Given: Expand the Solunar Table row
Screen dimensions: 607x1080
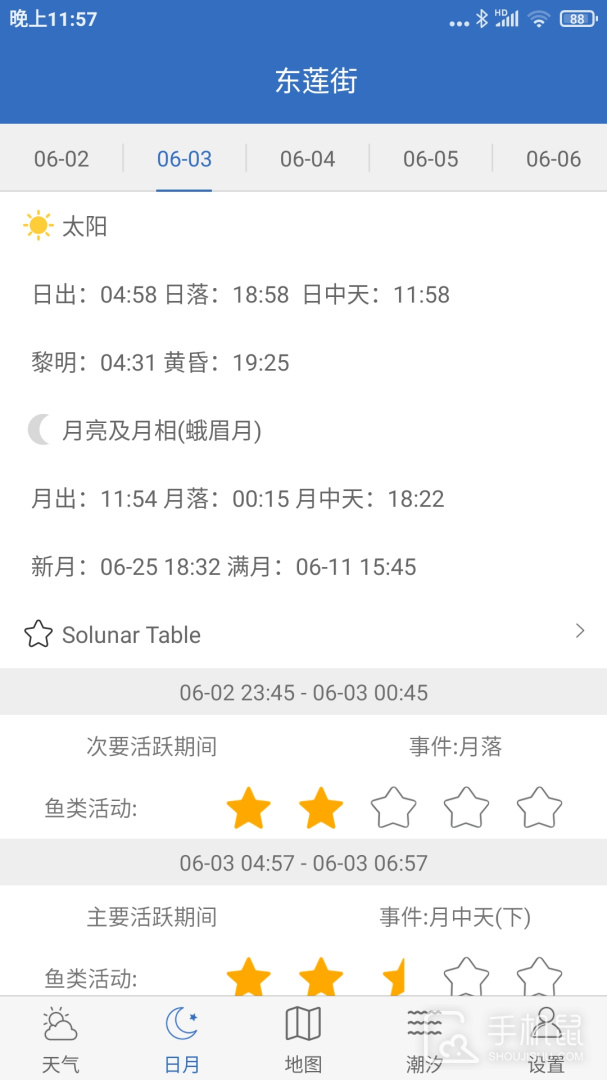Looking at the screenshot, I should tap(303, 634).
